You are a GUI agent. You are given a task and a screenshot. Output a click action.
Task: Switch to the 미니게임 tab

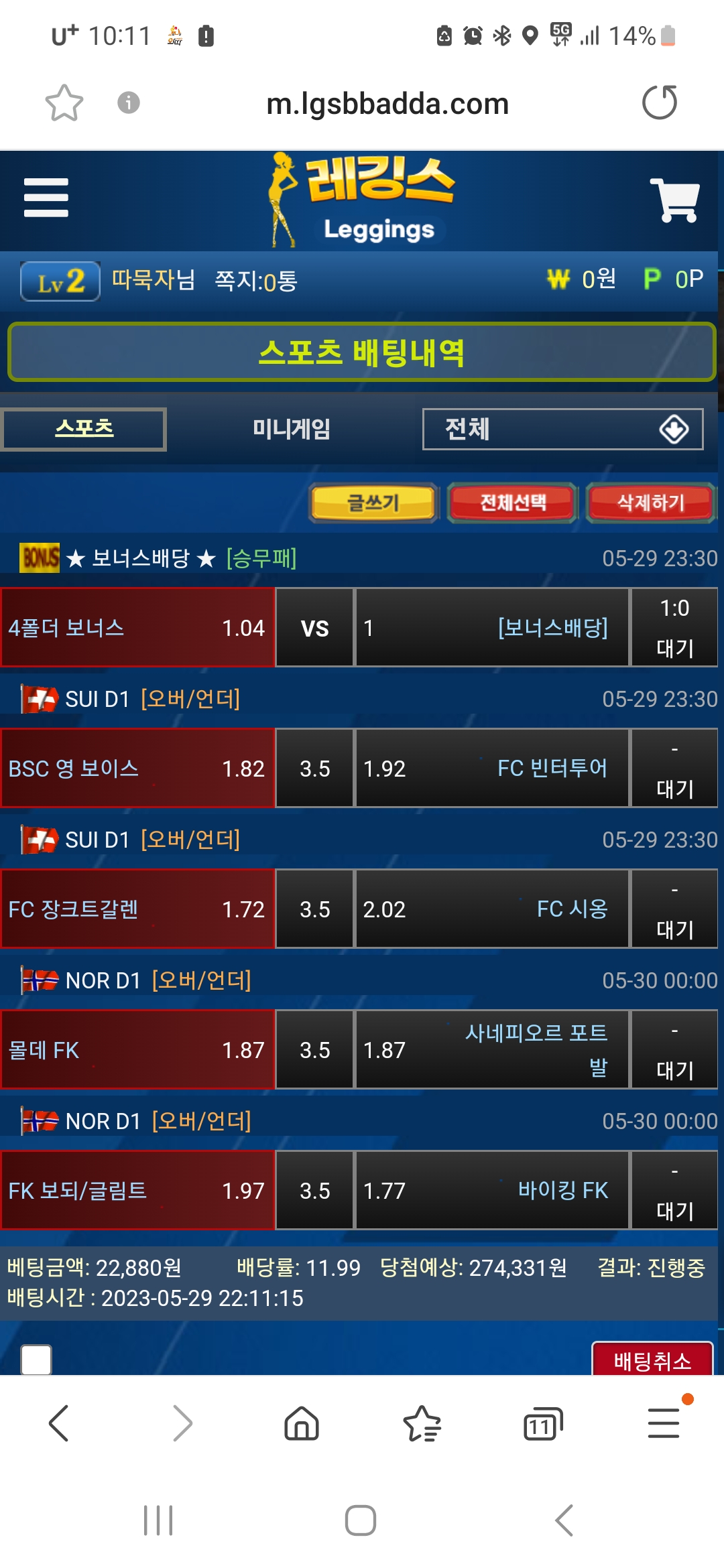point(292,429)
